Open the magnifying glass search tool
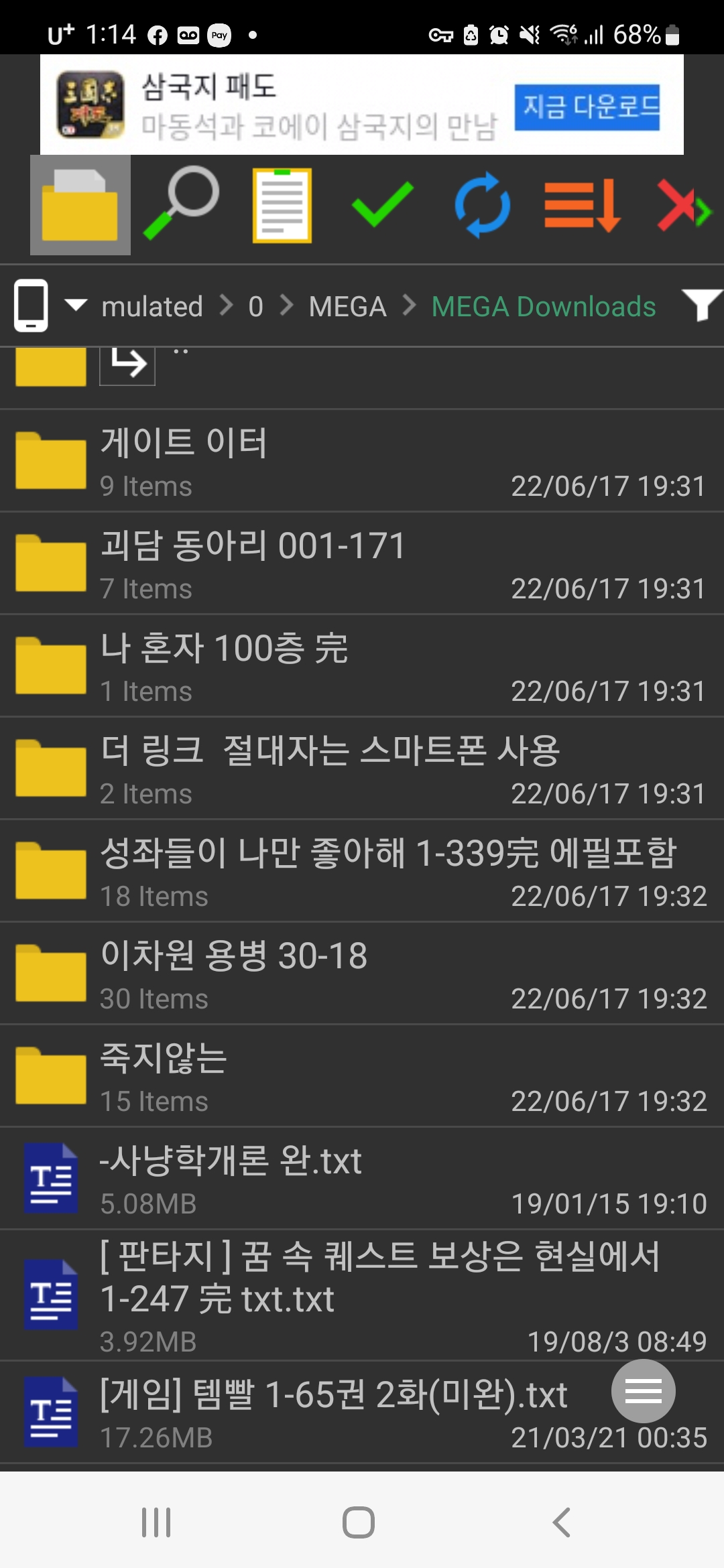The width and height of the screenshot is (724, 1568). [x=181, y=204]
